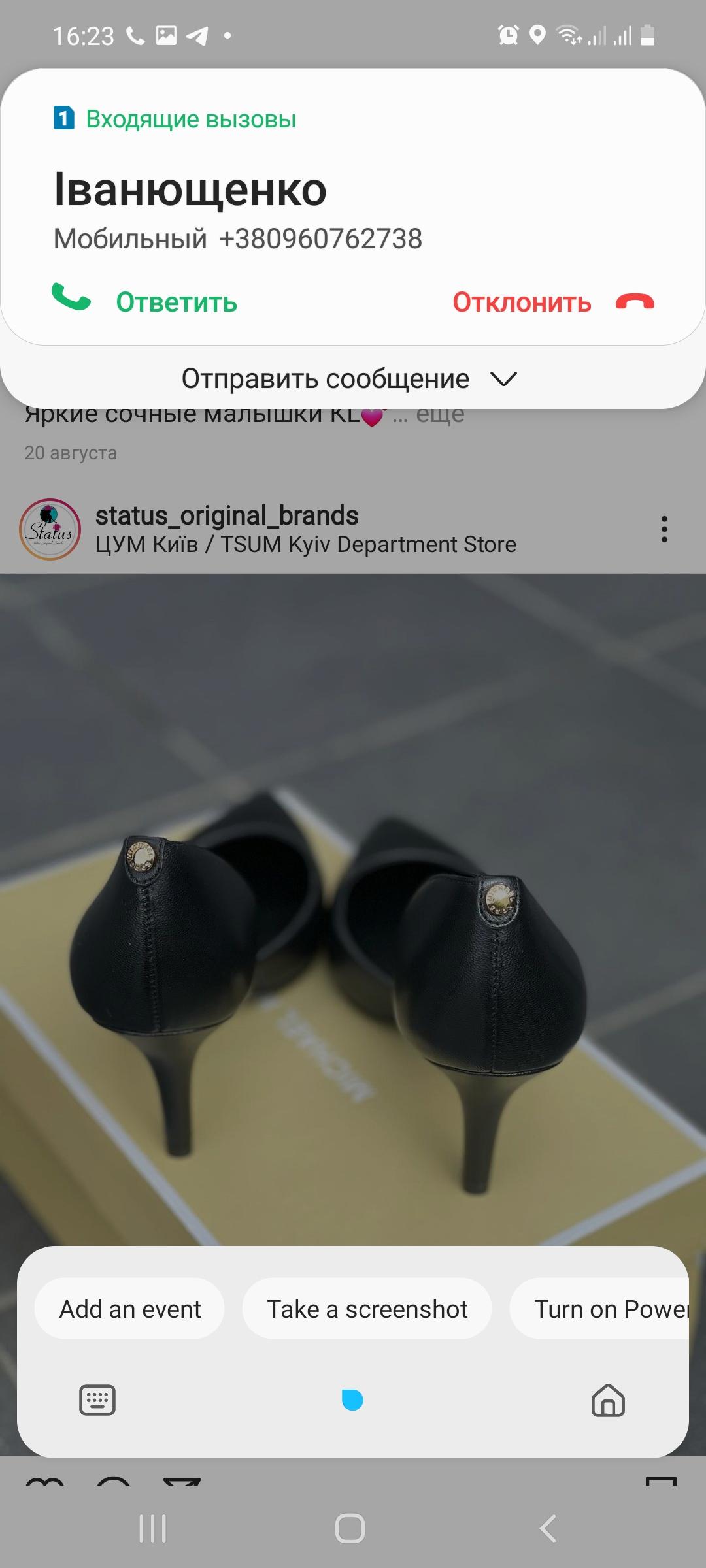Open post options for status_original_brands
Image resolution: width=706 pixels, height=1568 pixels.
[x=664, y=529]
